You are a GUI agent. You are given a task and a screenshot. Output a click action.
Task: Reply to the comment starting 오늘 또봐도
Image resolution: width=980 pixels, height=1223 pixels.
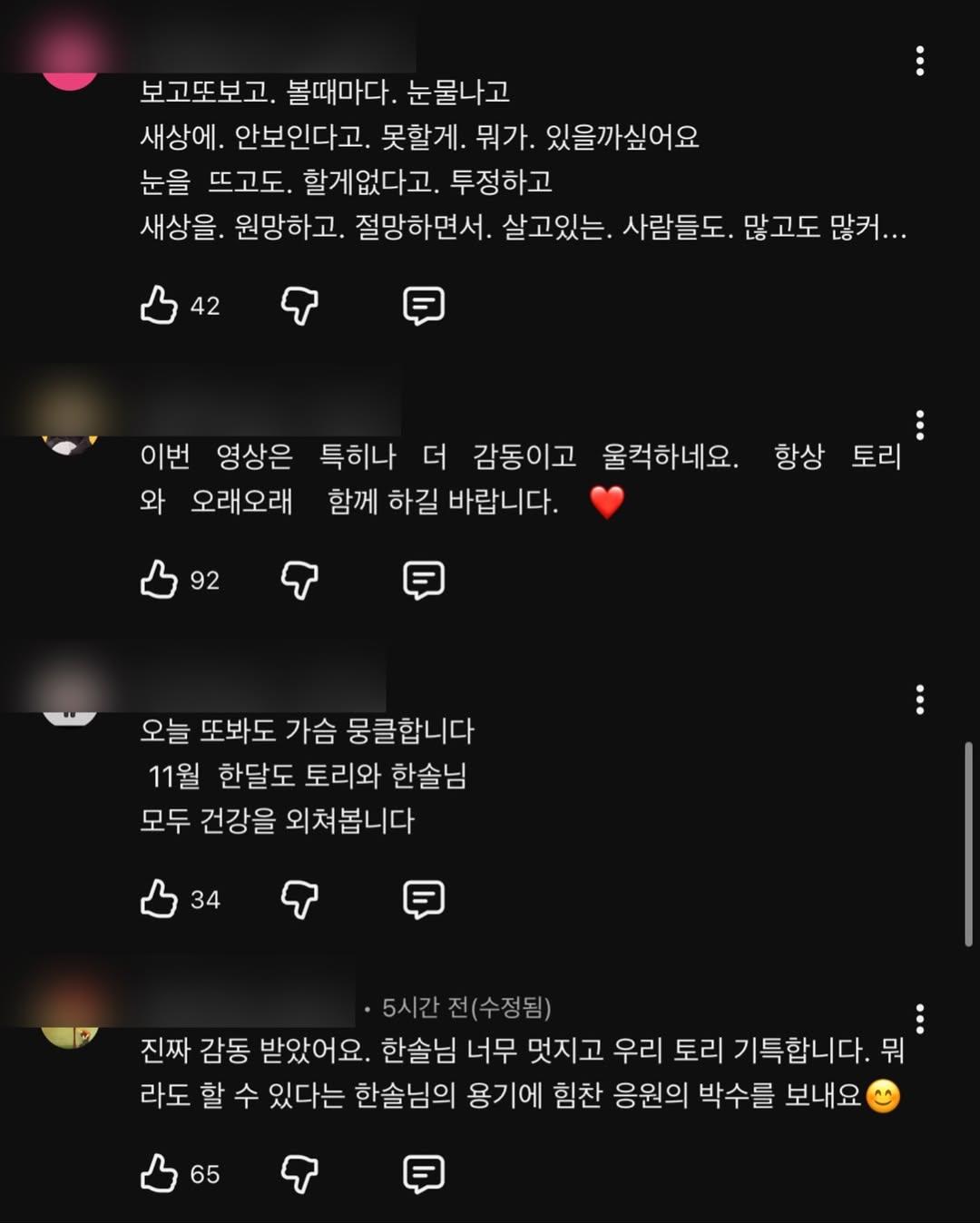point(423,899)
